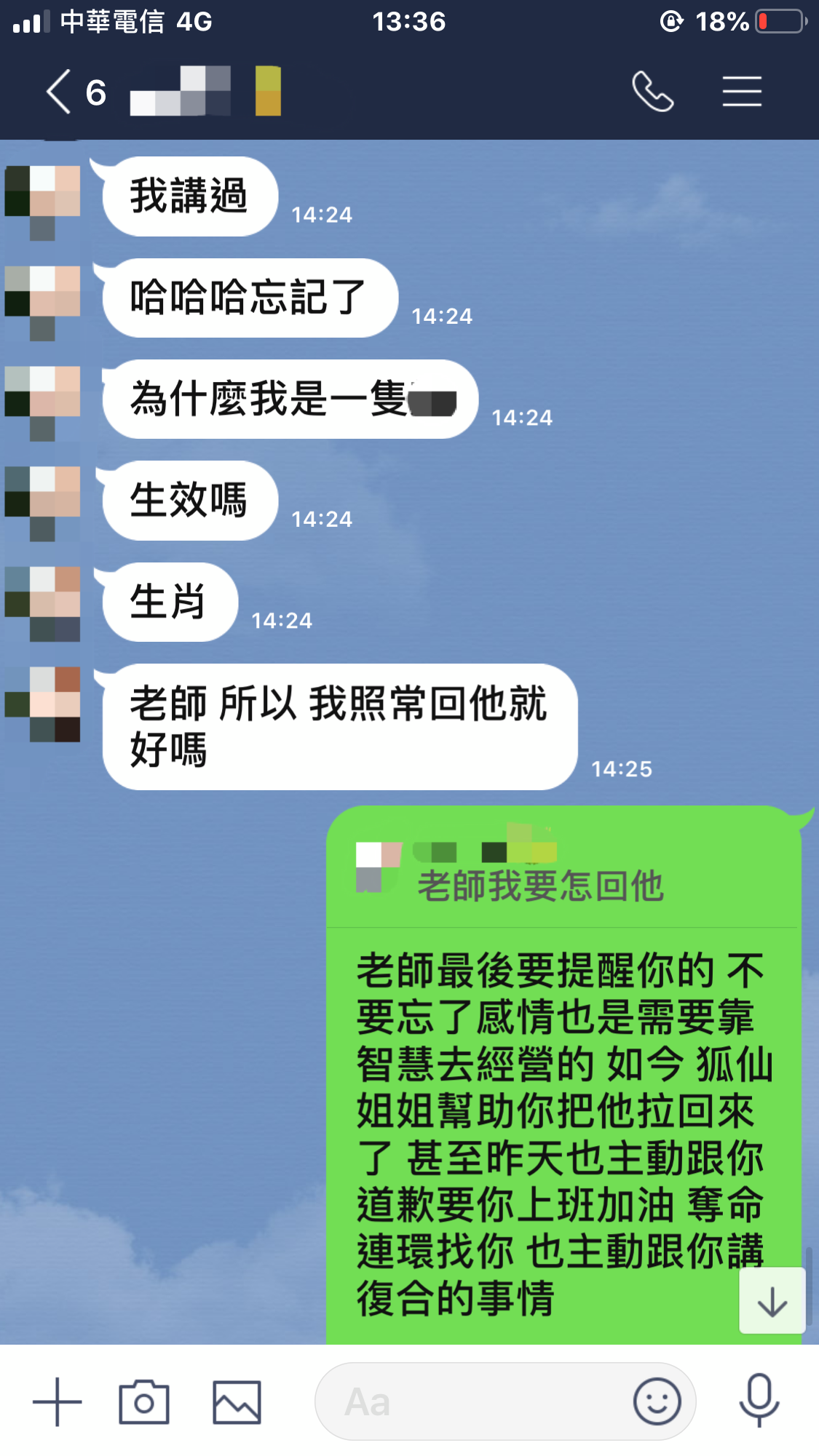This screenshot has height=1456, width=819.
Task: Open sender's avatar beside 我講過
Action: (x=42, y=200)
